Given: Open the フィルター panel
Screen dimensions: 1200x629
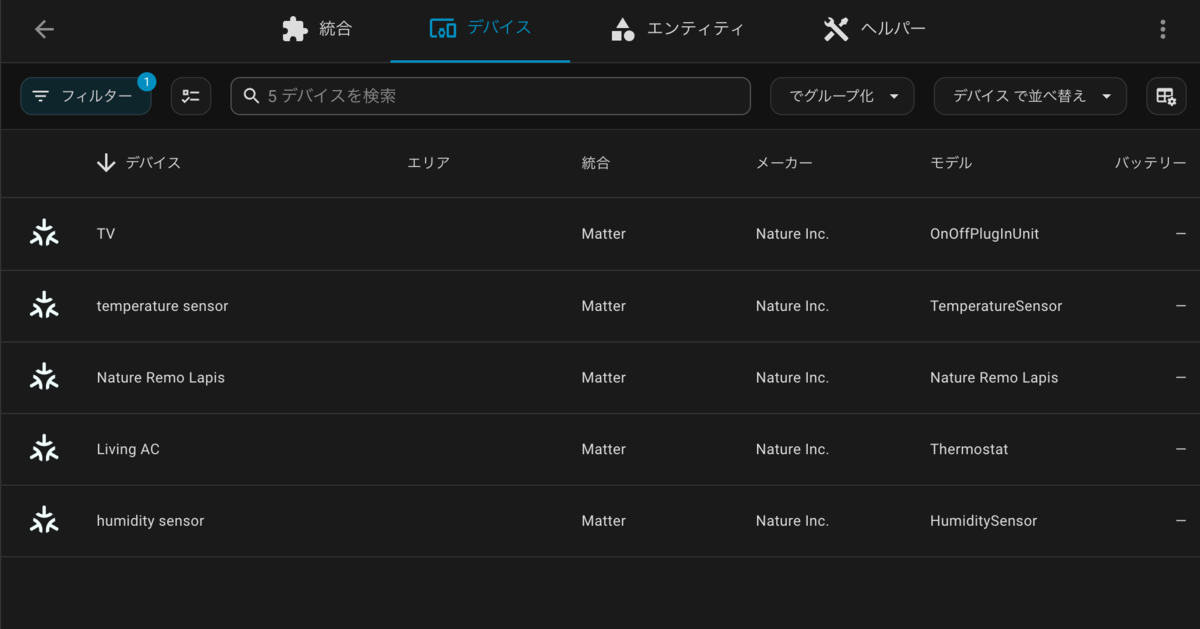Looking at the screenshot, I should (86, 96).
